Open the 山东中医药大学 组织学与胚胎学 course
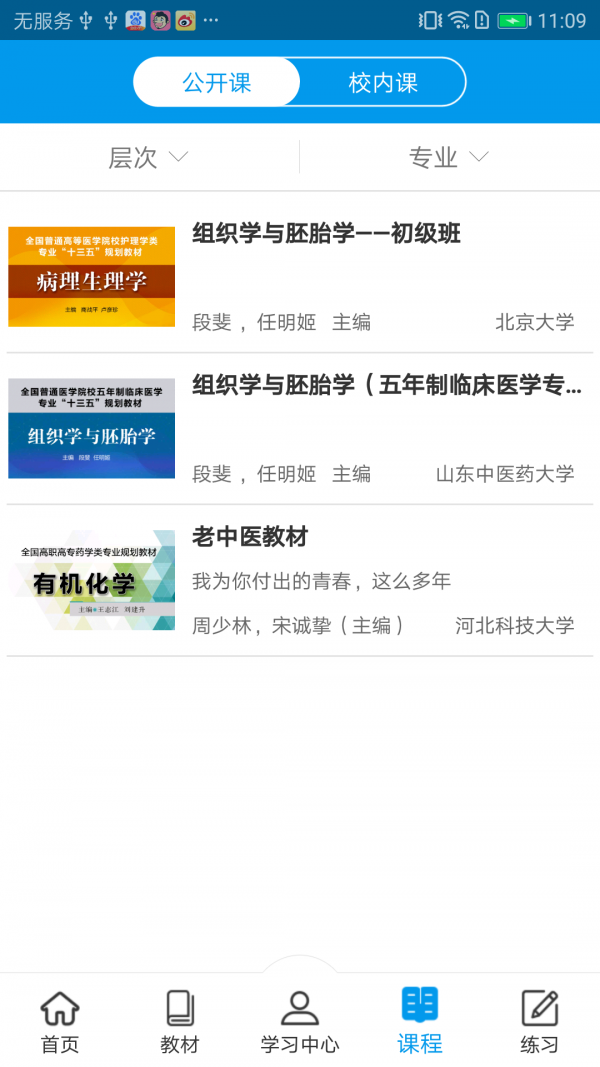The width and height of the screenshot is (600, 1067). click(300, 429)
